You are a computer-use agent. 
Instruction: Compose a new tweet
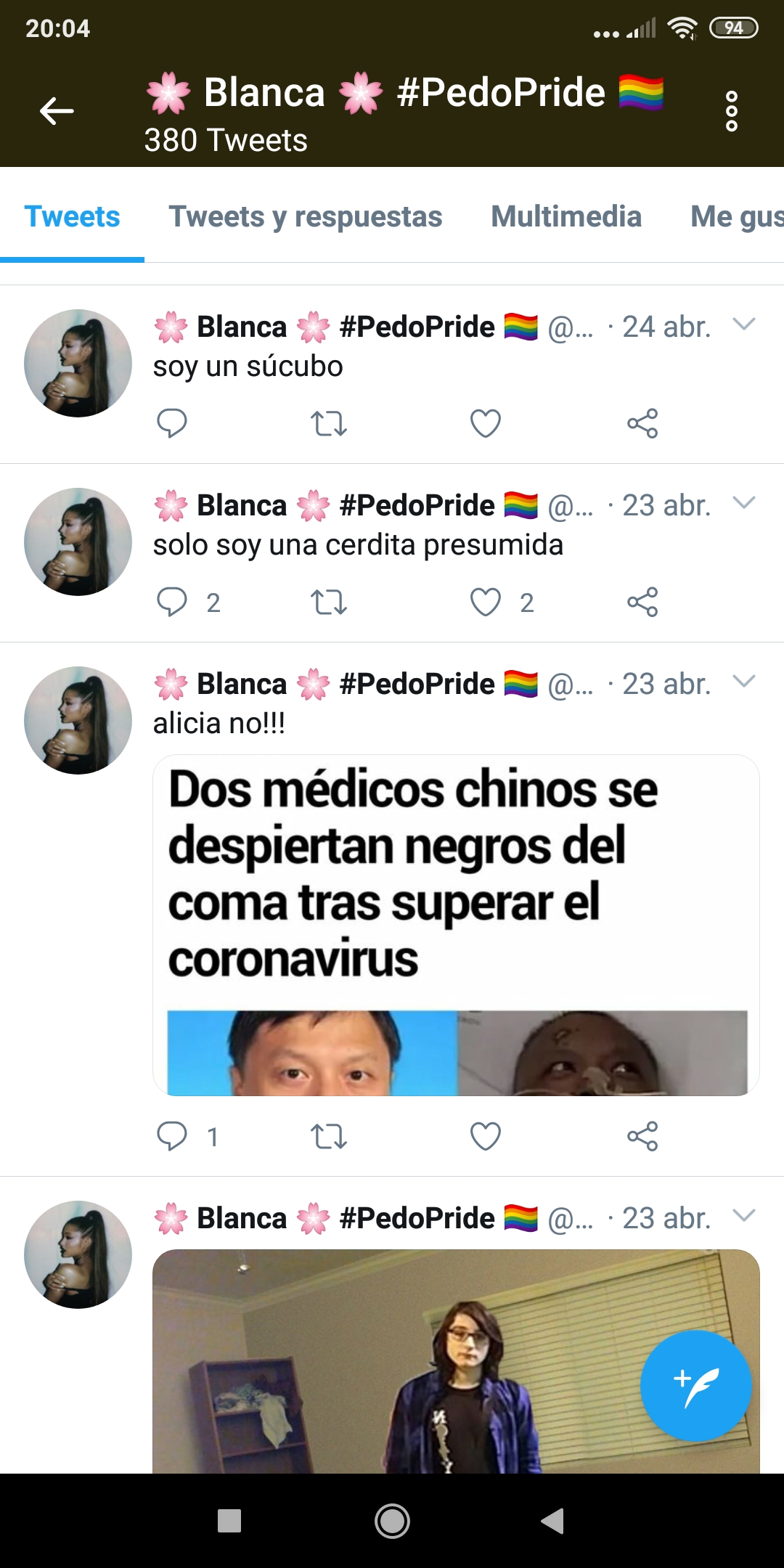695,1386
